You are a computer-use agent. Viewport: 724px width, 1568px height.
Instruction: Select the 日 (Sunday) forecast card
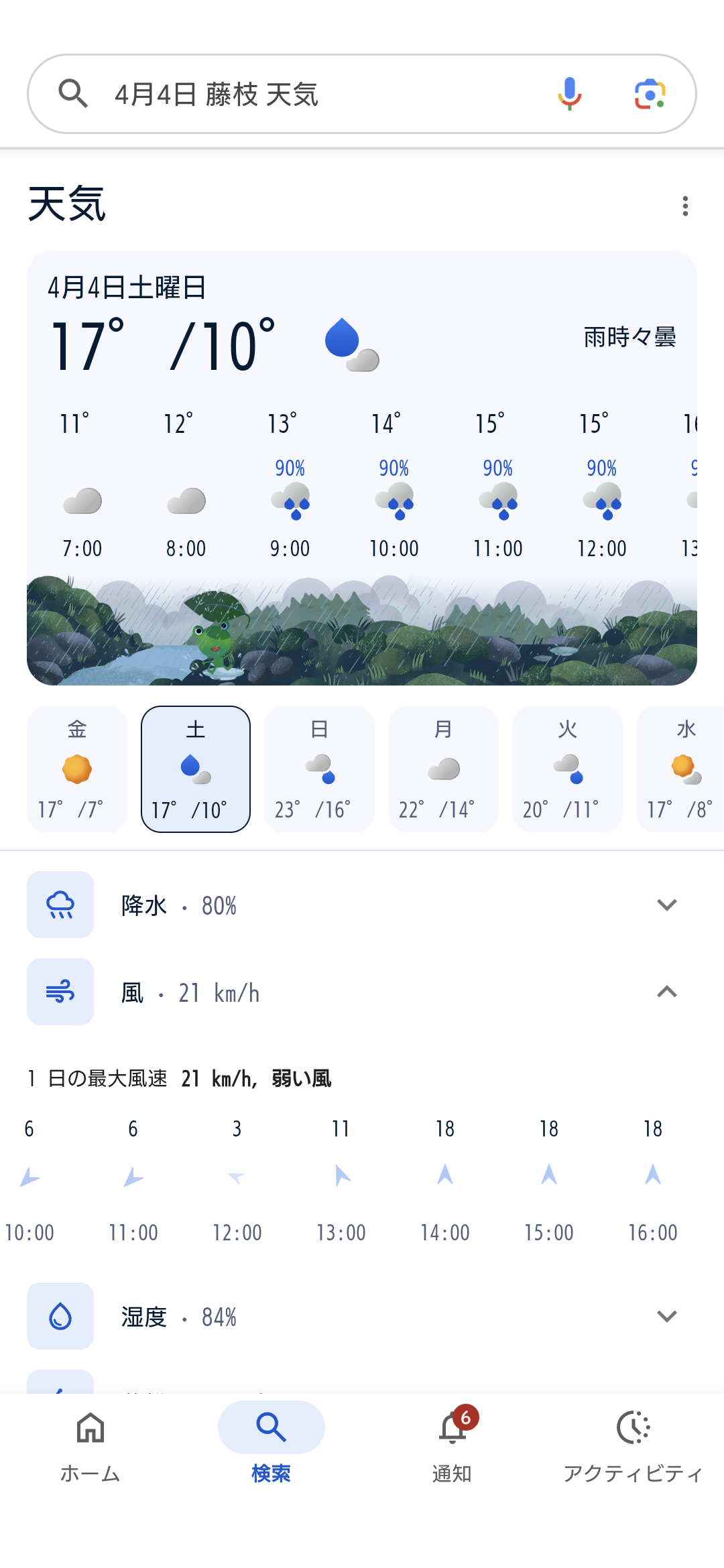point(319,769)
